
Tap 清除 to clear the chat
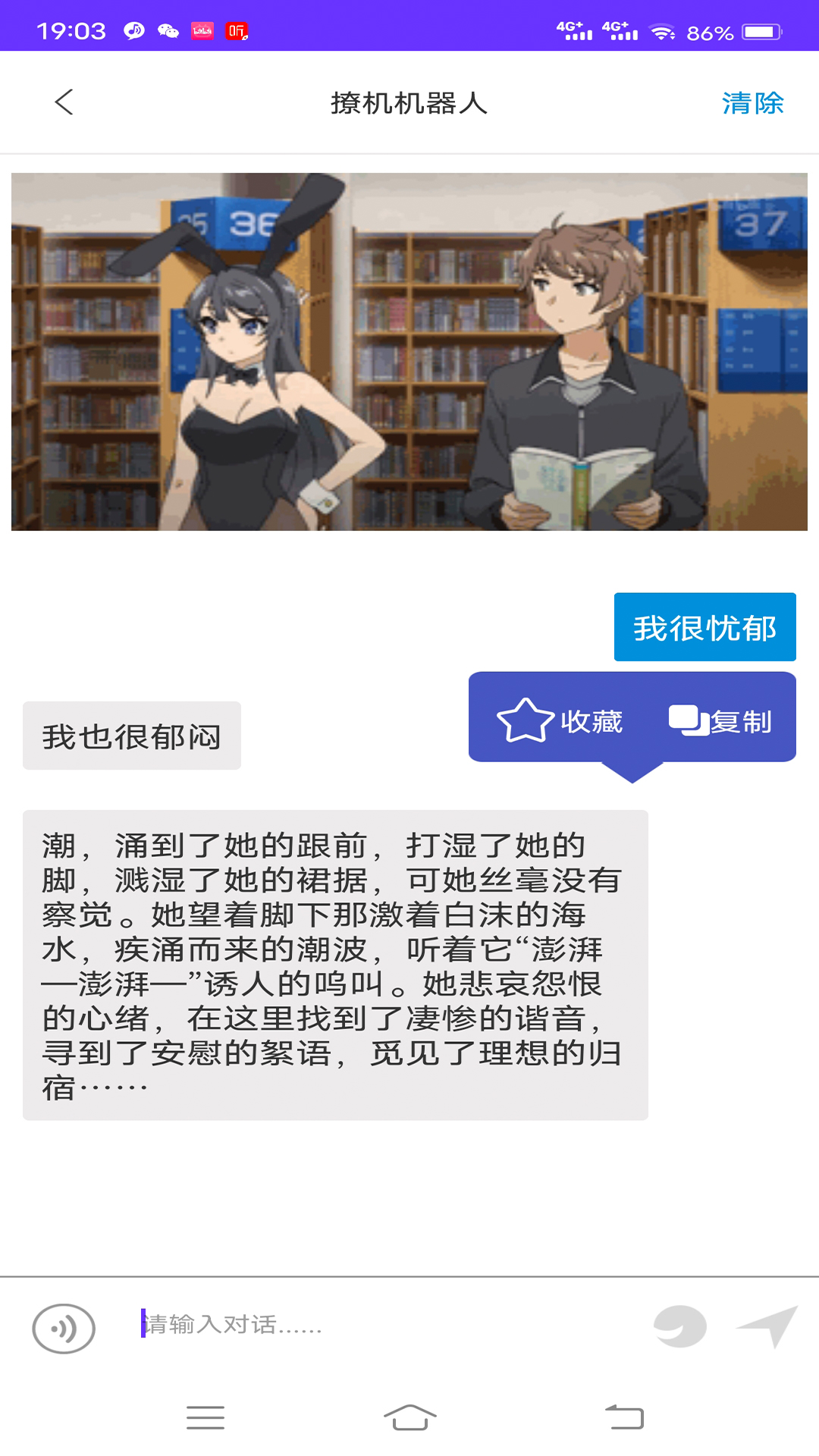pyautogui.click(x=752, y=103)
